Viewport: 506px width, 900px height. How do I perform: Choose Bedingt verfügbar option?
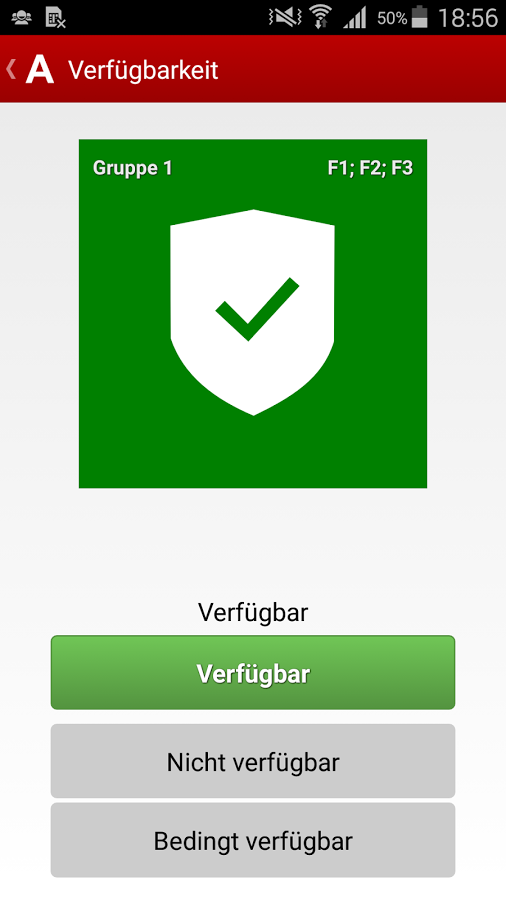253,840
